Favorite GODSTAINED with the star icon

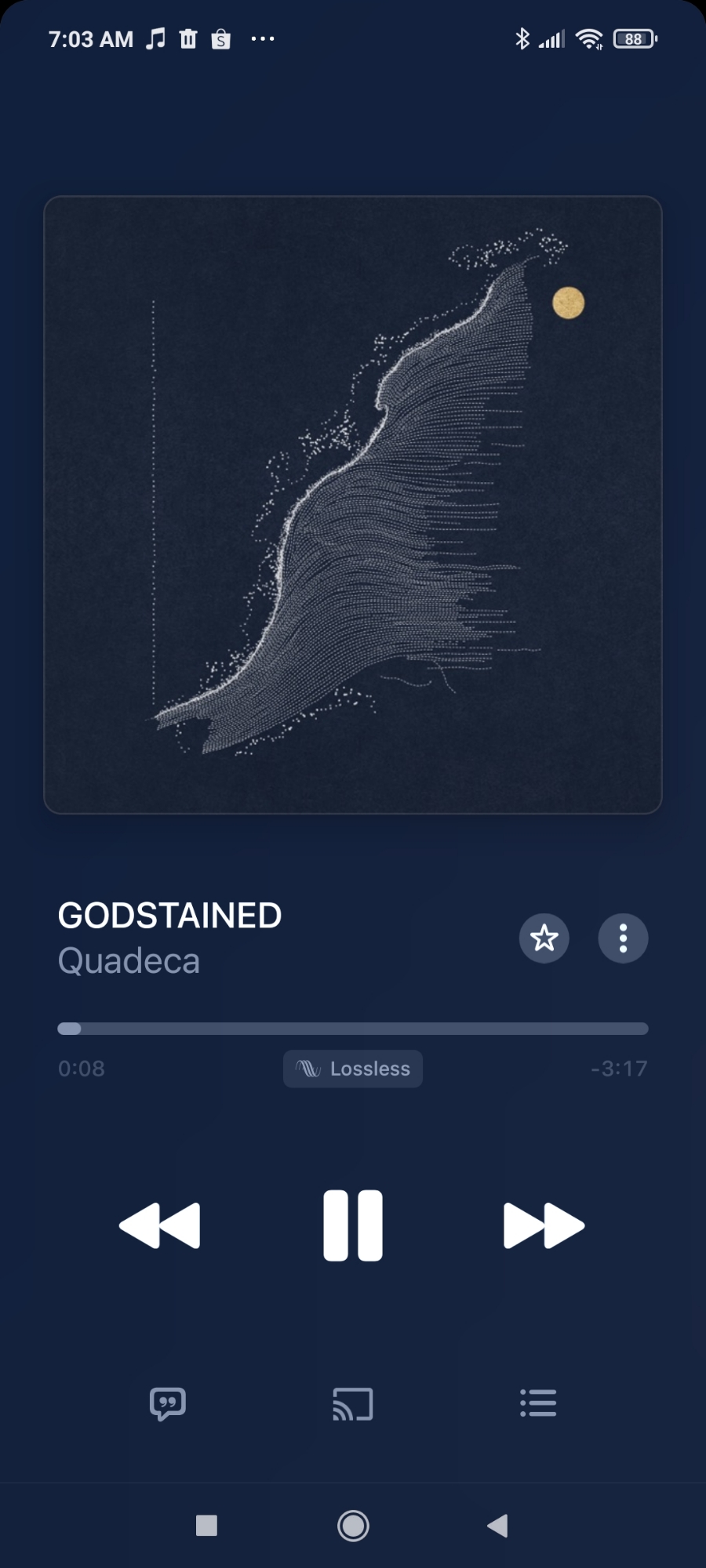544,938
